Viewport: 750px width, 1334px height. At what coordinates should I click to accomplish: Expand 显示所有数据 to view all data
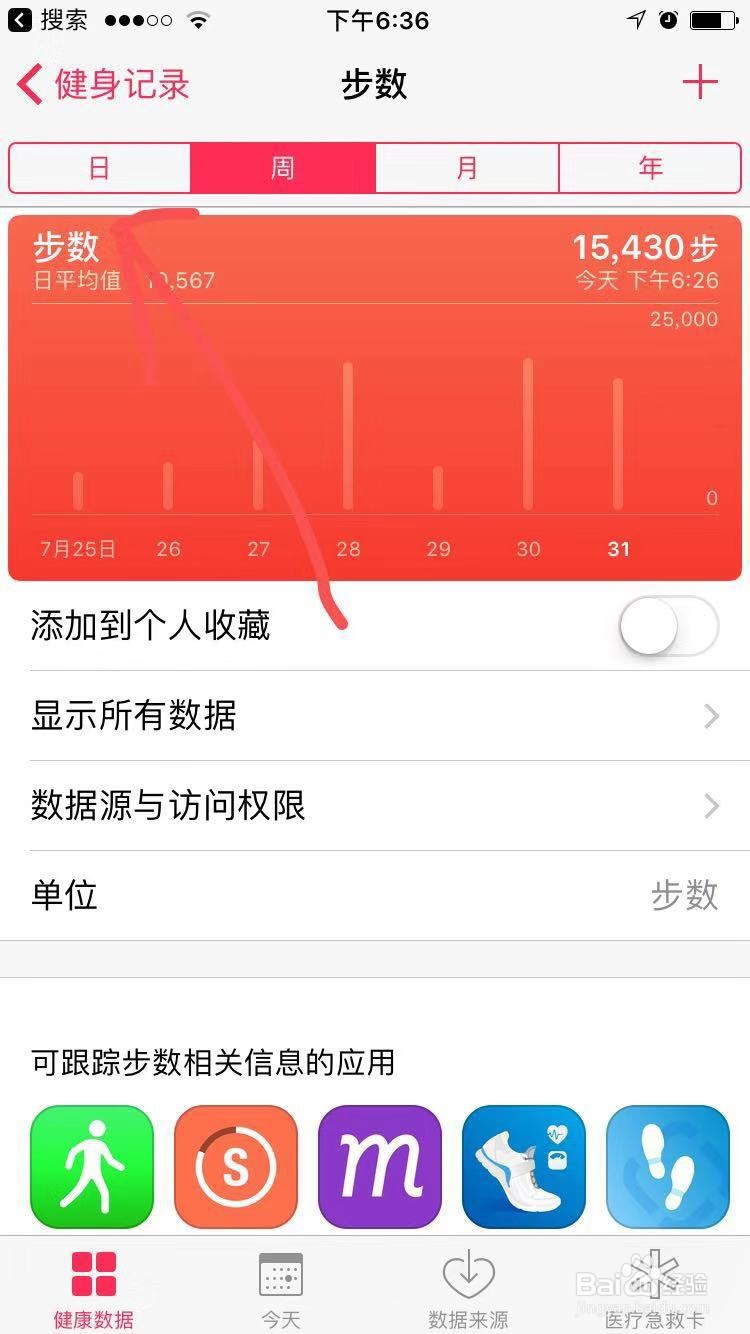tap(375, 716)
